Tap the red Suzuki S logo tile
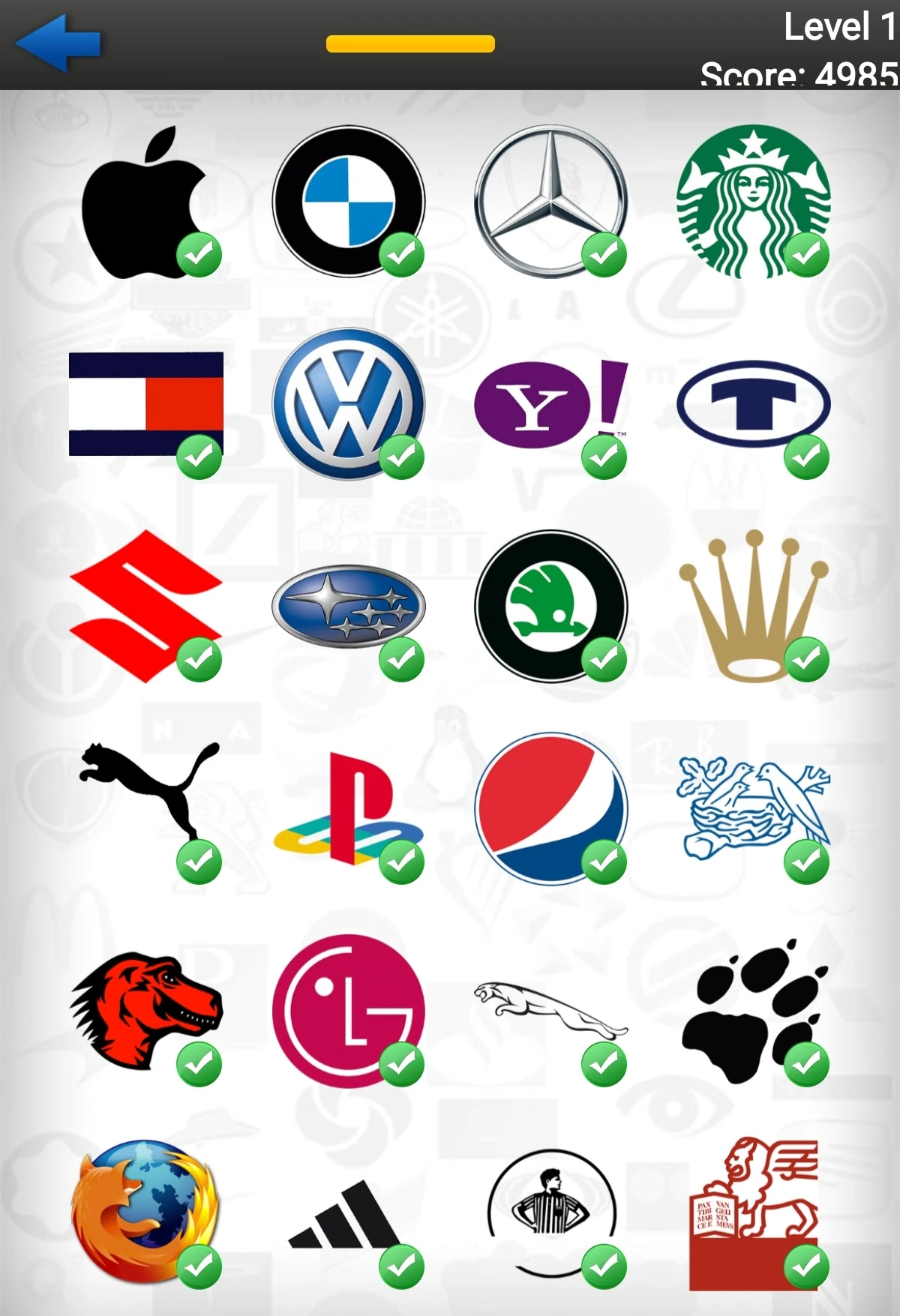900x1316 pixels. coord(145,606)
